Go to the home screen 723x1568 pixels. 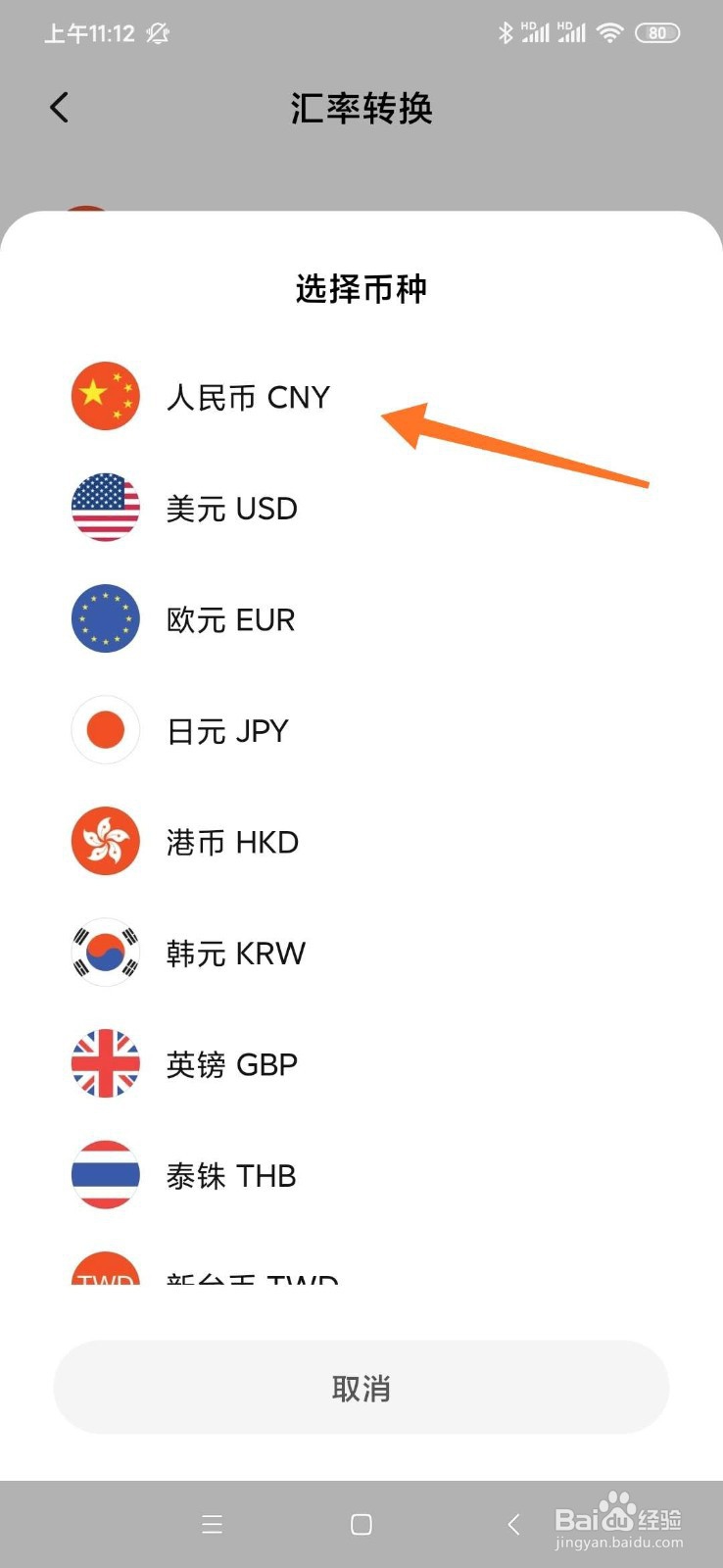tap(361, 1524)
